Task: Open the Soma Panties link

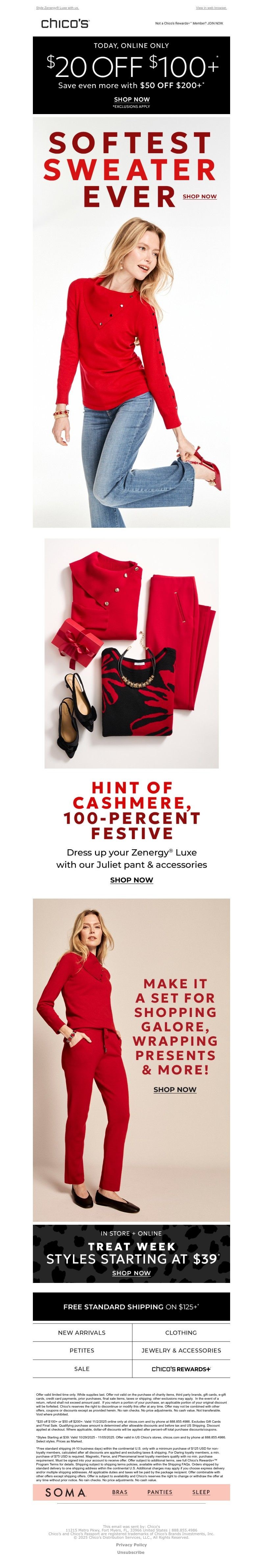Action: (x=159, y=1492)
